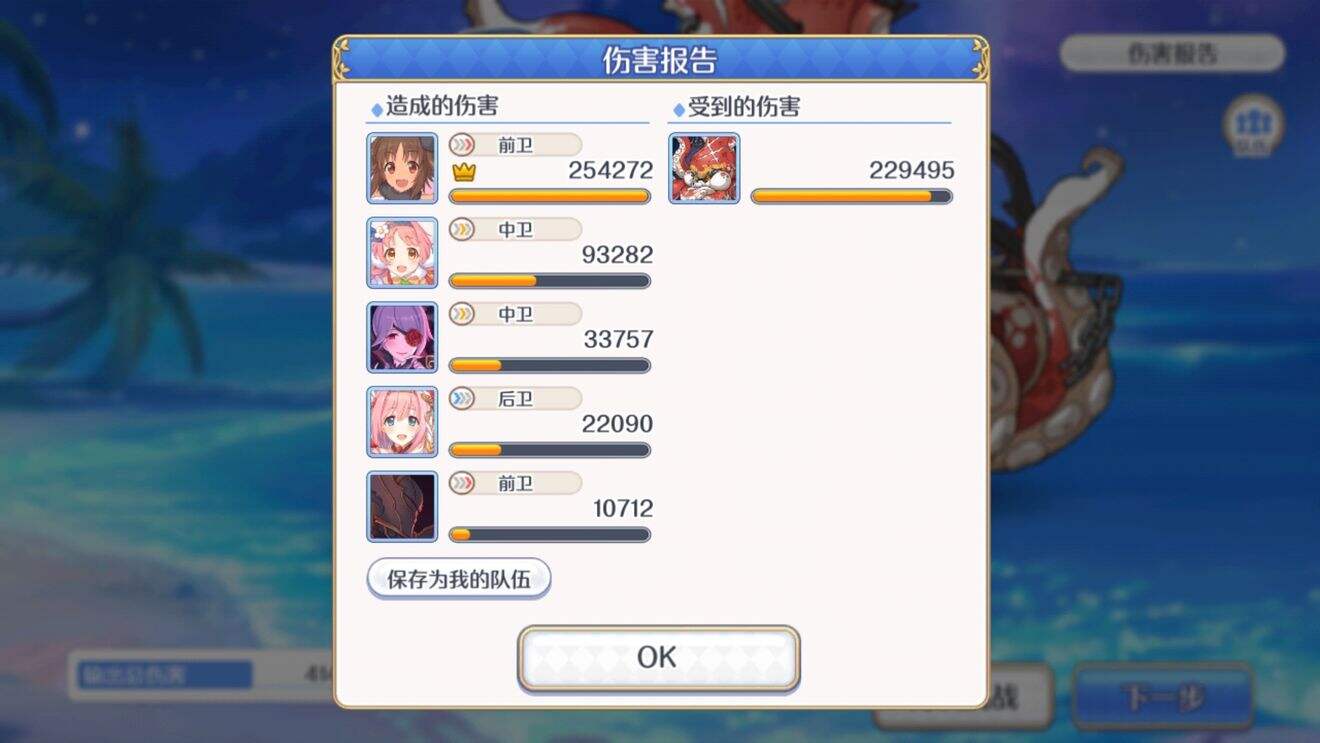Tap 保存为我的队伍 to save team
This screenshot has width=1320, height=743.
click(x=459, y=578)
